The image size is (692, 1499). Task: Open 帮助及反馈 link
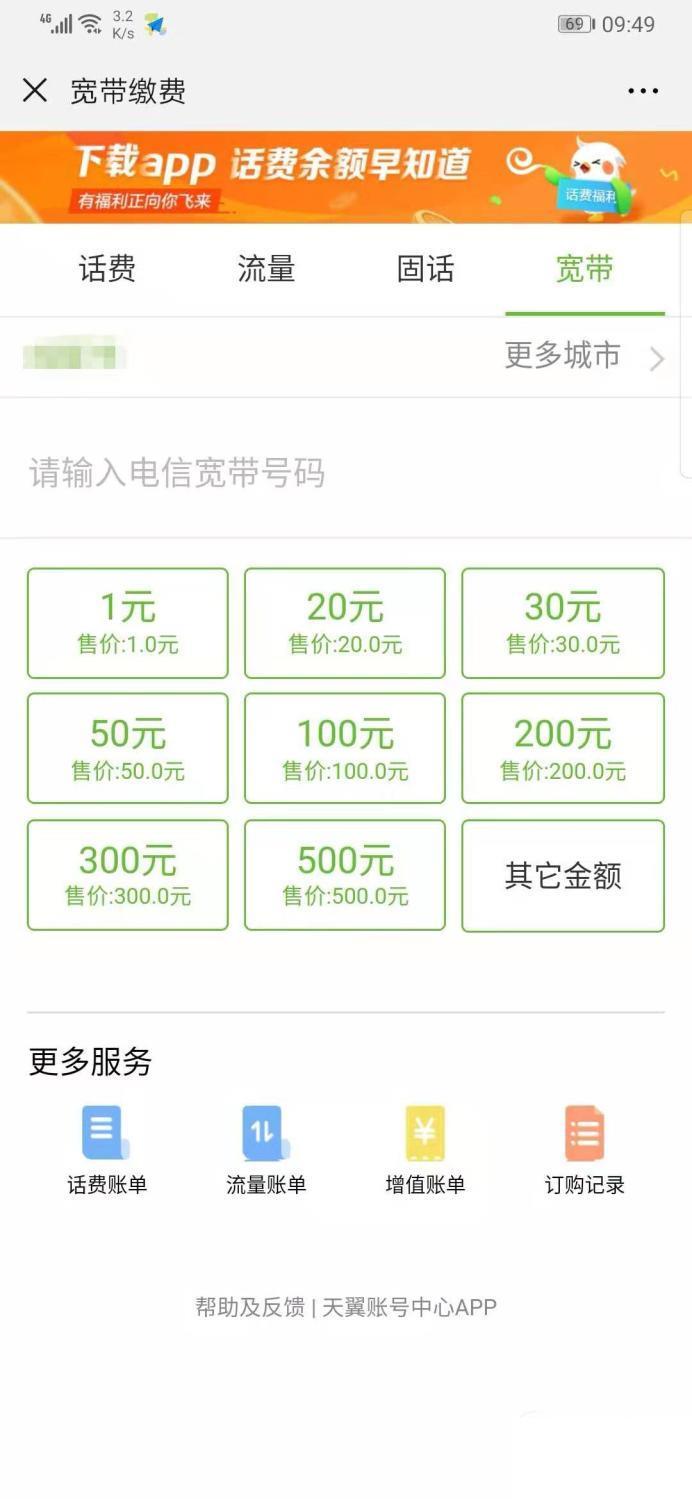click(x=249, y=1307)
